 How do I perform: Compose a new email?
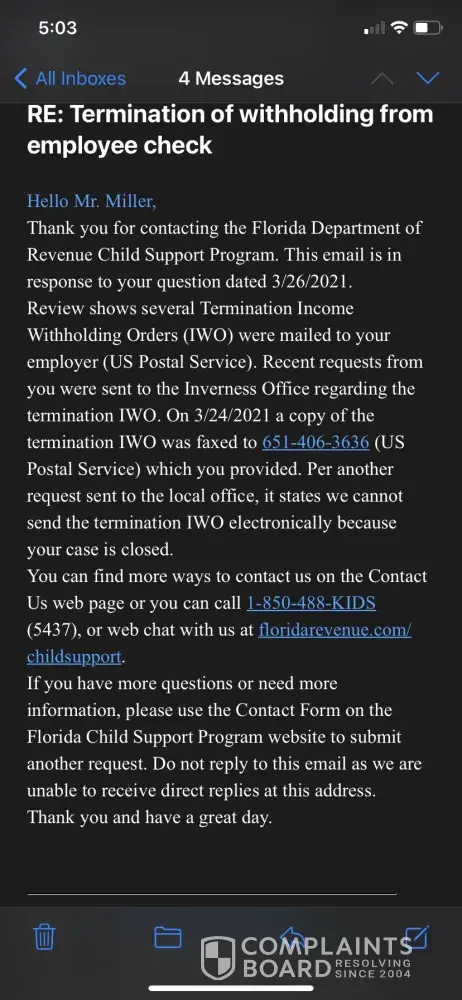[416, 936]
